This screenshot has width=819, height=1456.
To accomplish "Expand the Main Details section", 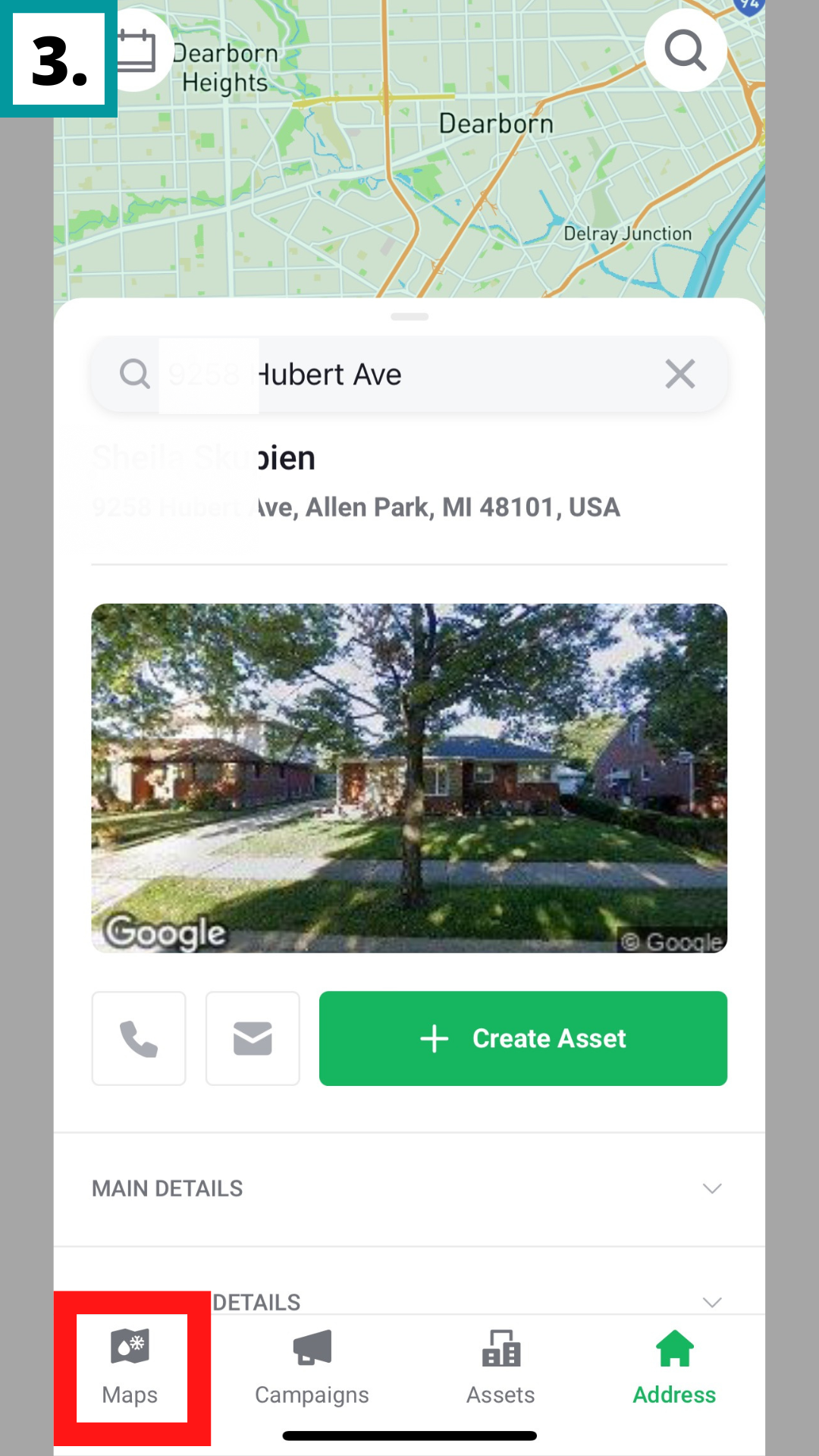I will [409, 1188].
